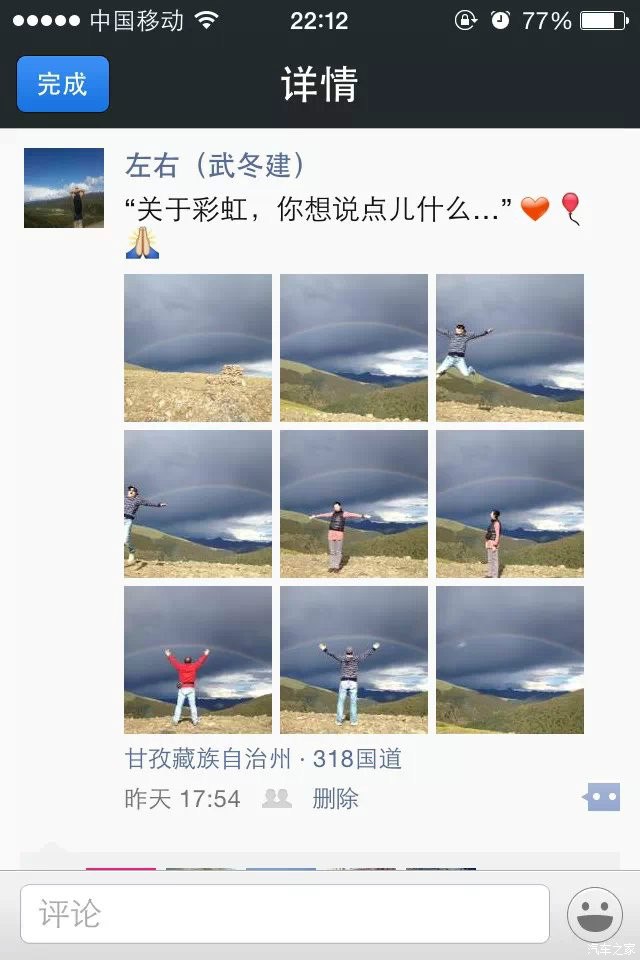
Task: Open the photo of the person in red
Action: coord(198,660)
